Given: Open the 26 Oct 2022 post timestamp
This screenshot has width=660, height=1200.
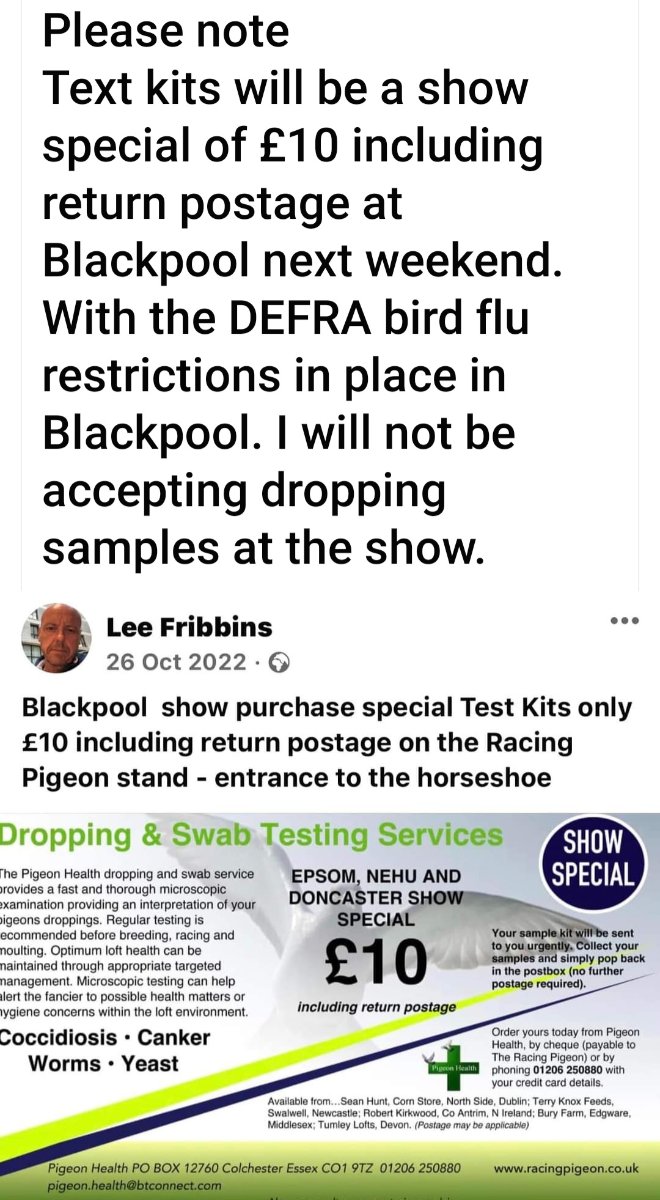Looking at the screenshot, I should coord(175,661).
